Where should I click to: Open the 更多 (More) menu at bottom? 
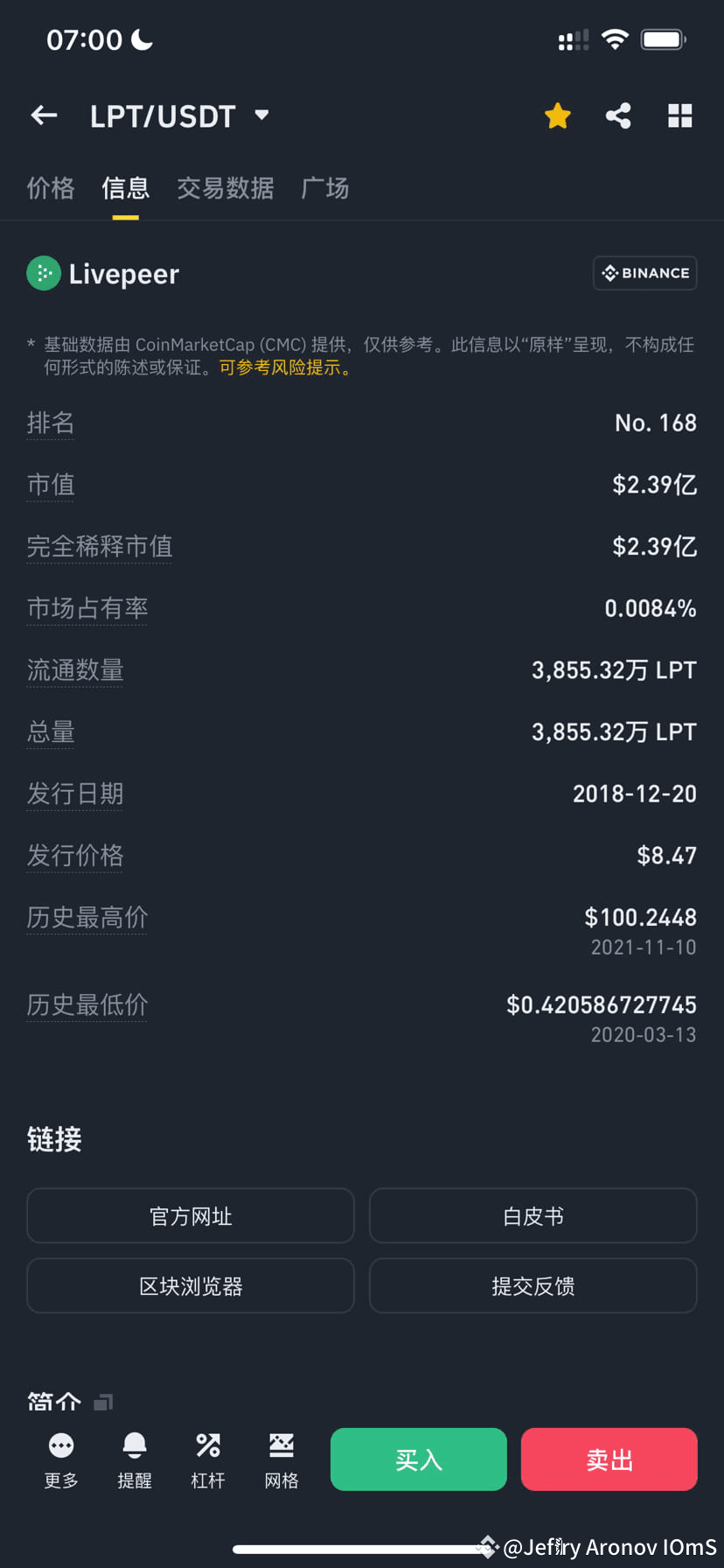[59, 1457]
